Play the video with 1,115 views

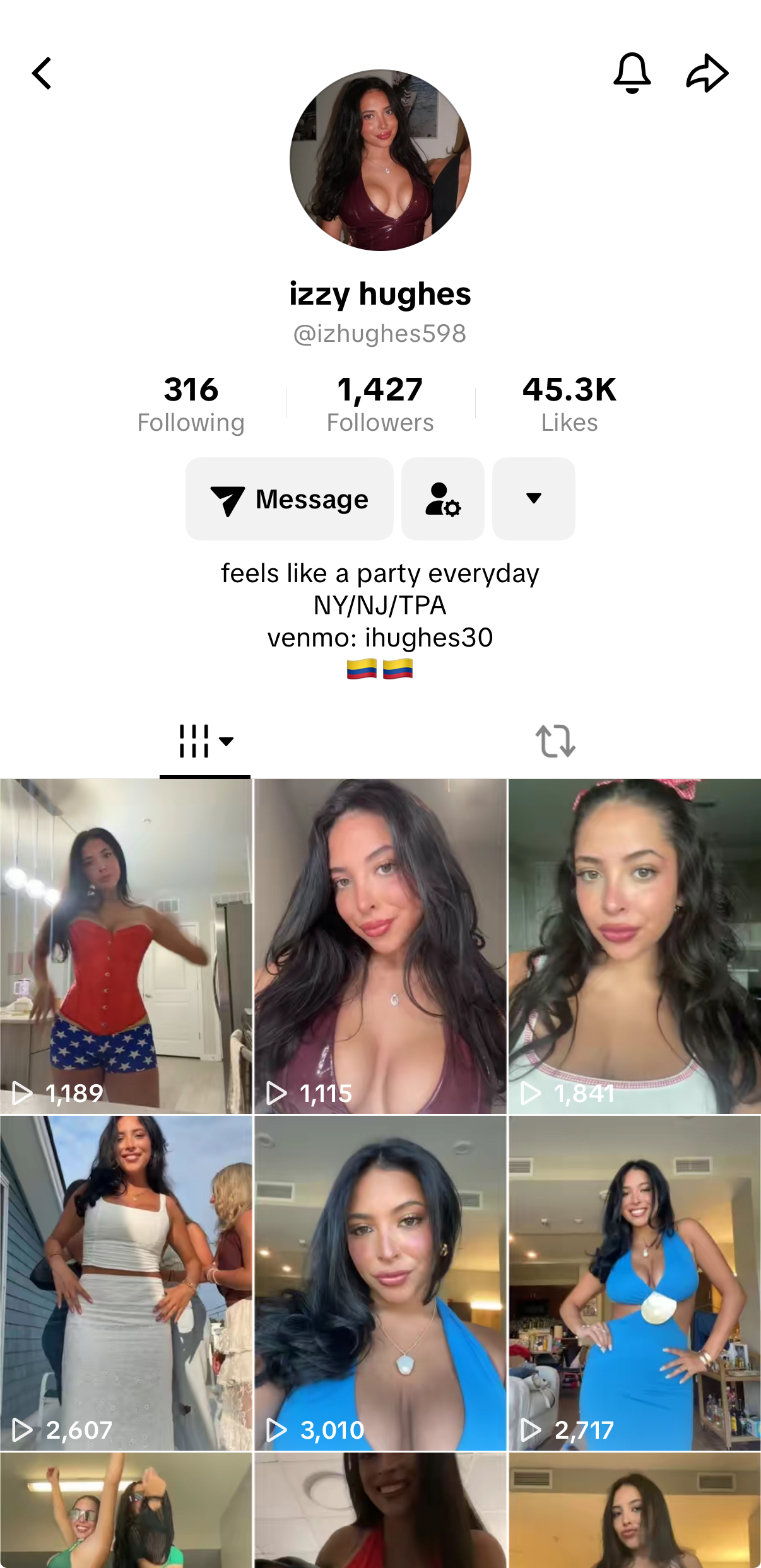click(380, 946)
